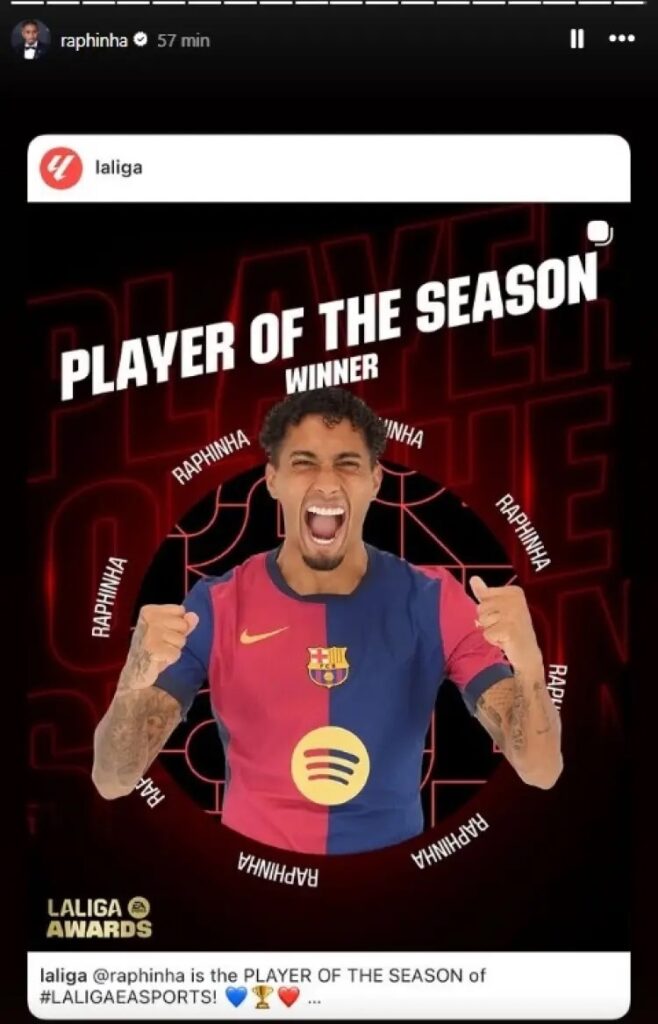Open the laliga account header
The height and width of the screenshot is (1024, 658).
coord(119,168)
